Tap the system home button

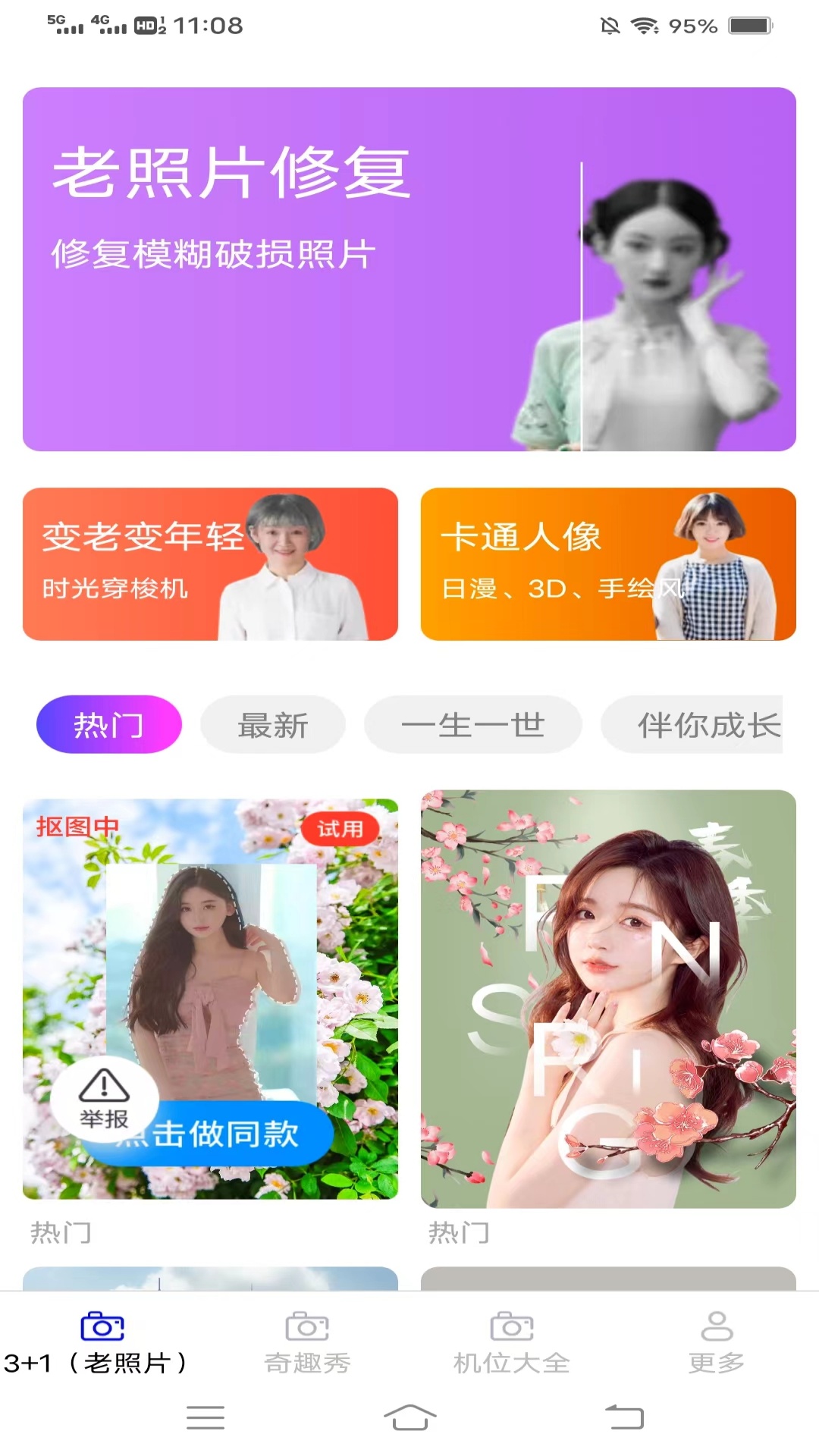pyautogui.click(x=409, y=1417)
